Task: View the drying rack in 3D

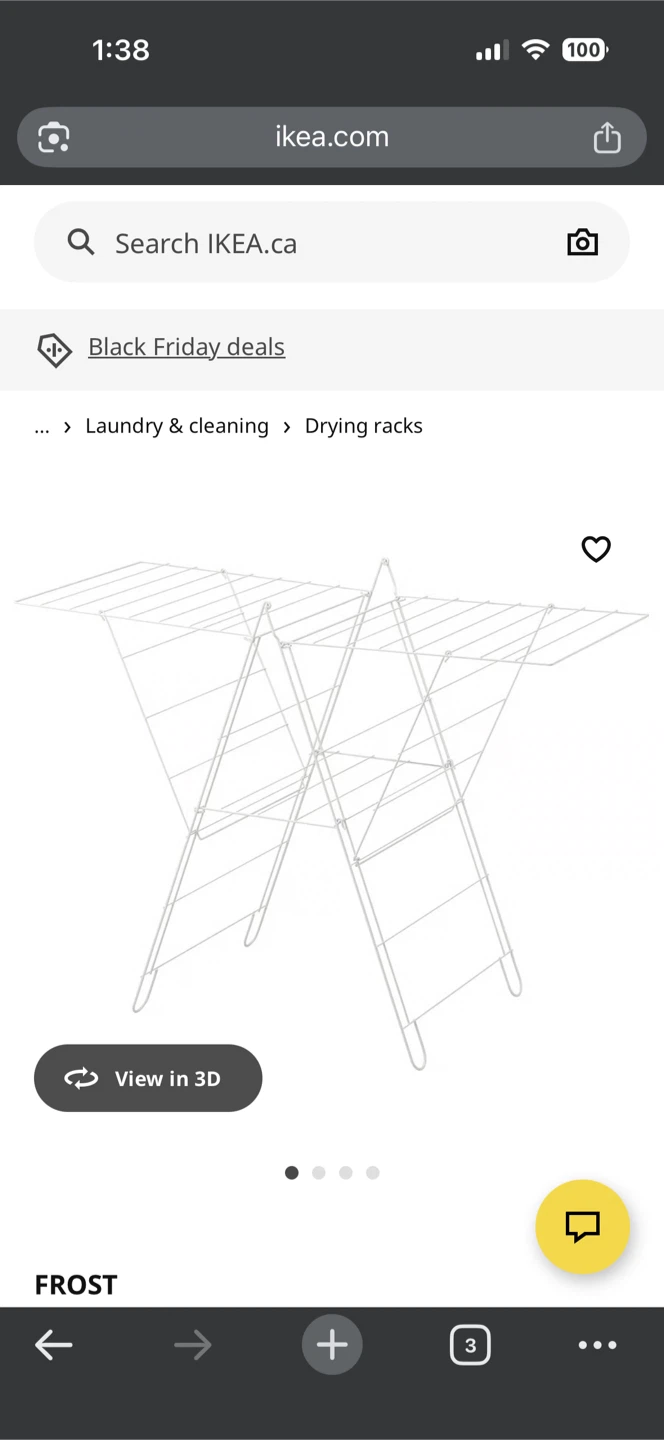Action: [148, 1078]
